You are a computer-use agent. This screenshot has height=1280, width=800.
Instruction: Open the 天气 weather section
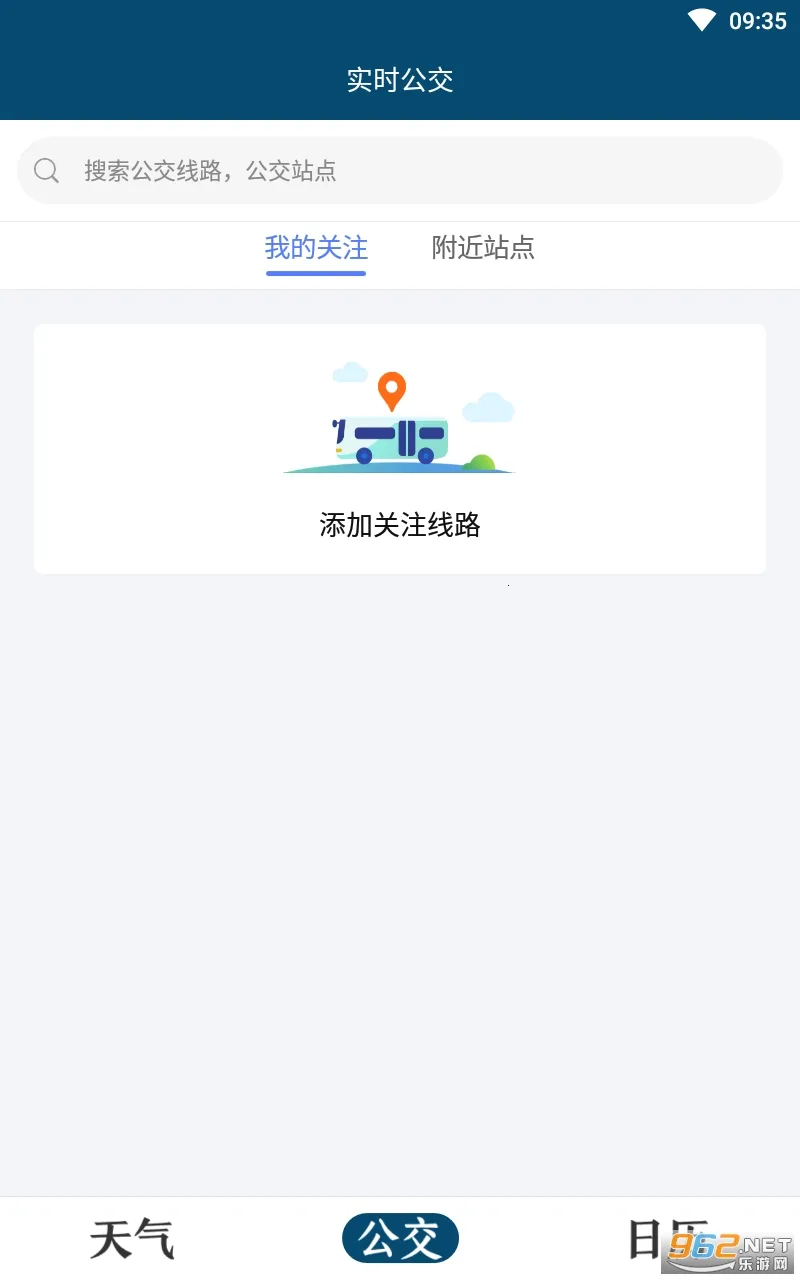pos(131,1237)
